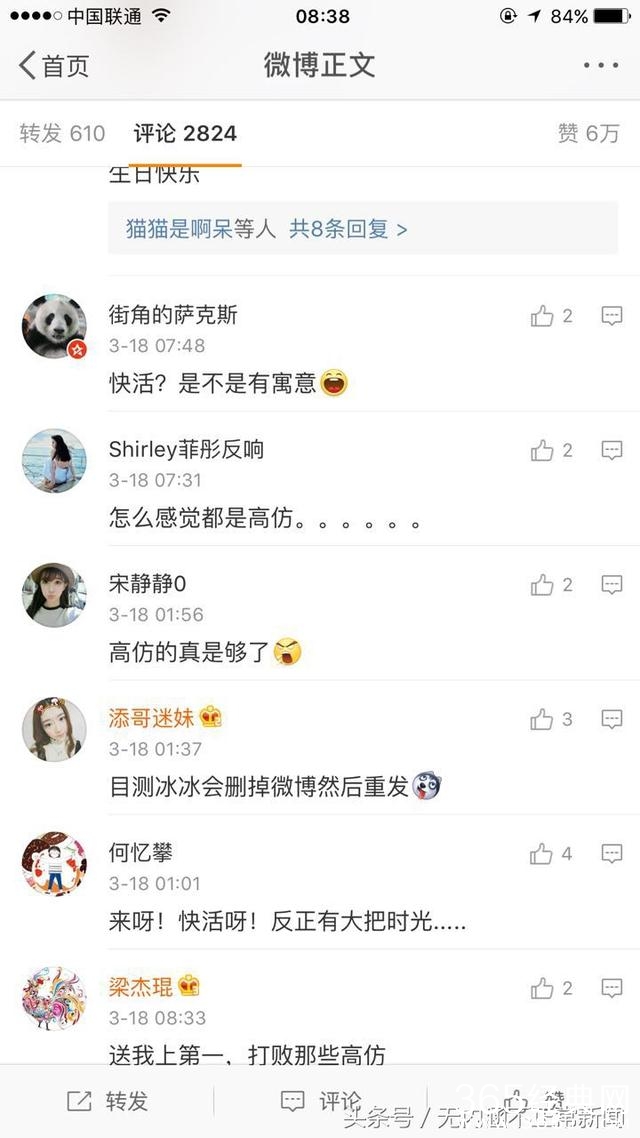Open 添哥迷妹's profile avatar
640x1138 pixels.
[x=54, y=729]
